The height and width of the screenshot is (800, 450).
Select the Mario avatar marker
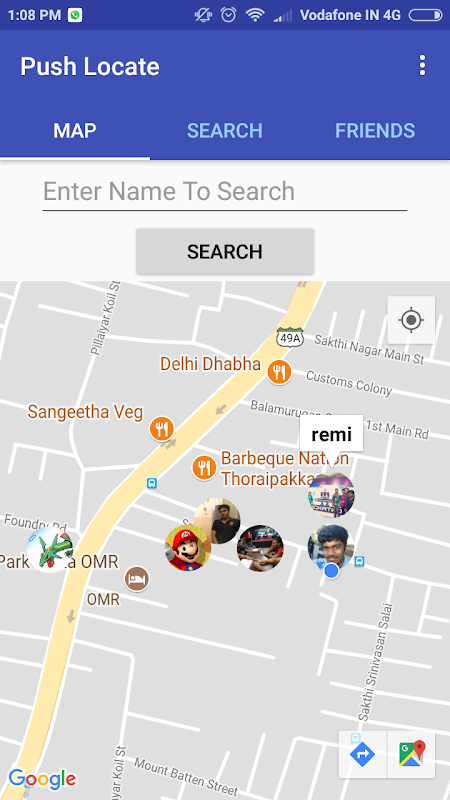click(187, 547)
